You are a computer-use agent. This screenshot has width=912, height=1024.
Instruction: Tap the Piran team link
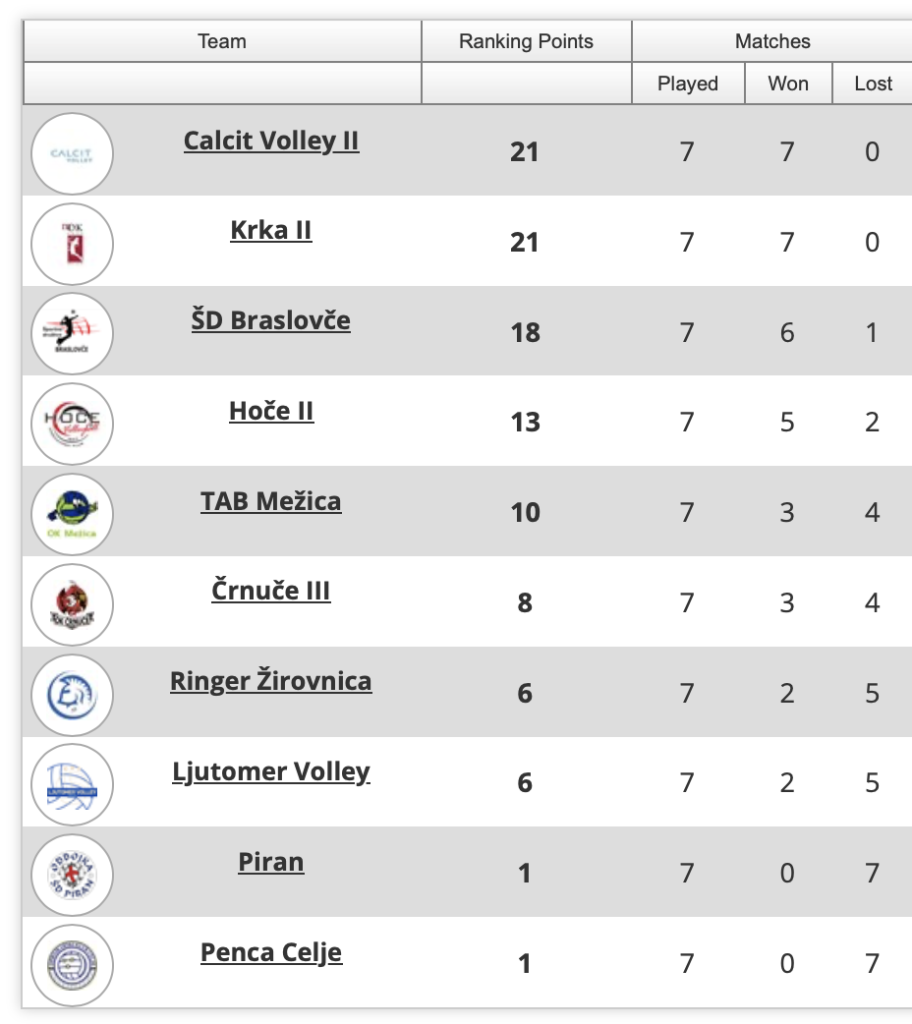click(x=271, y=862)
